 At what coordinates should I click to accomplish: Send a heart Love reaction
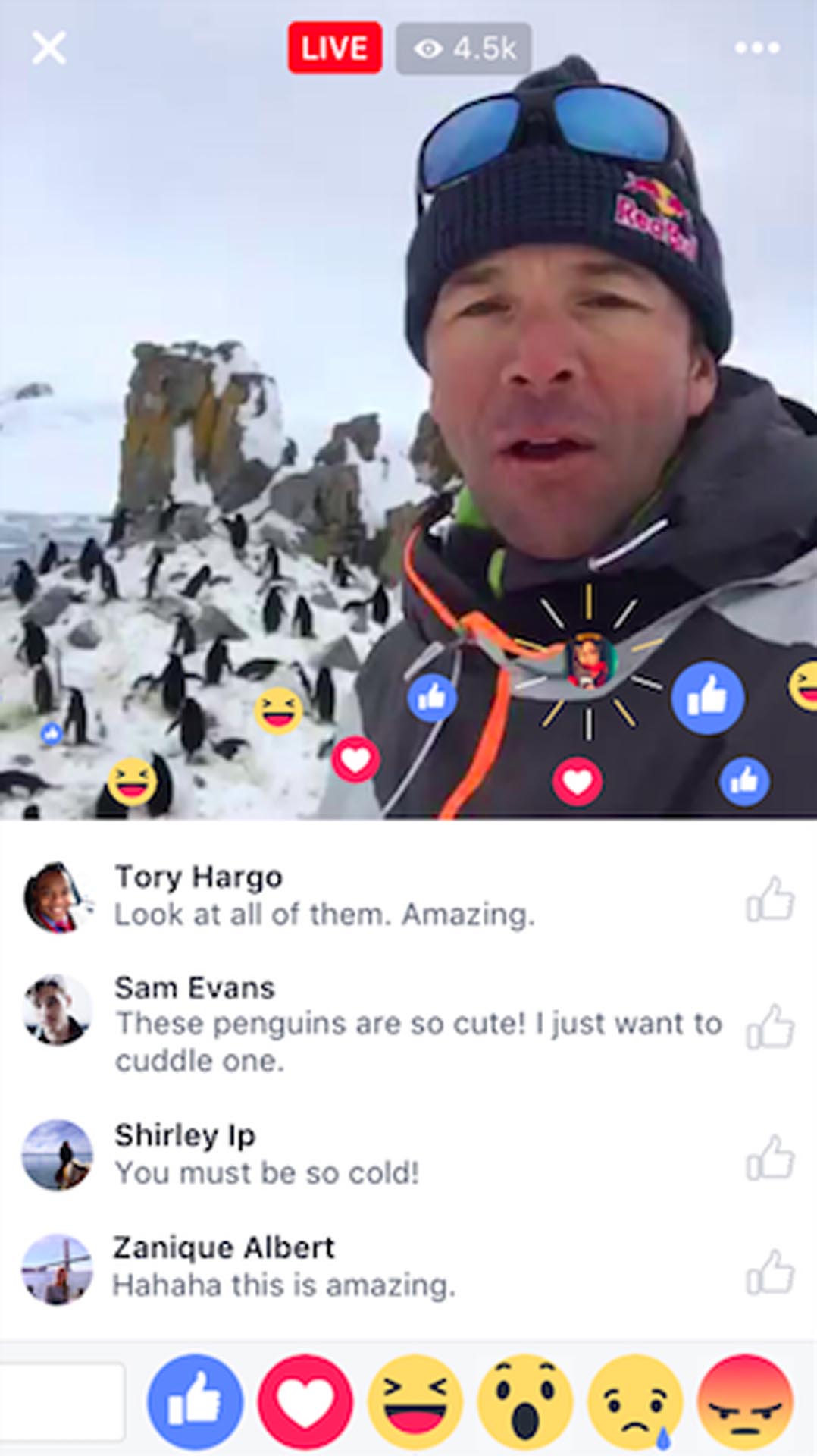click(305, 1401)
